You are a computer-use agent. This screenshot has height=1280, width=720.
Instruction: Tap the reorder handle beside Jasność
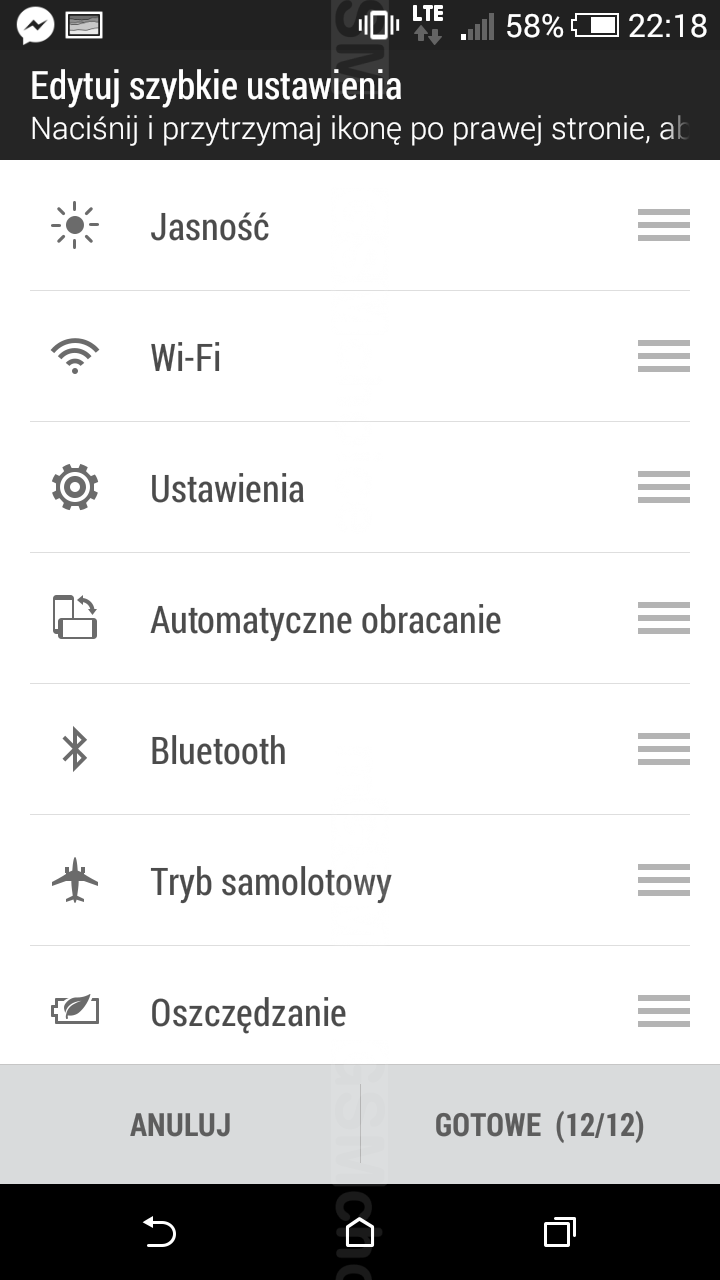[663, 226]
